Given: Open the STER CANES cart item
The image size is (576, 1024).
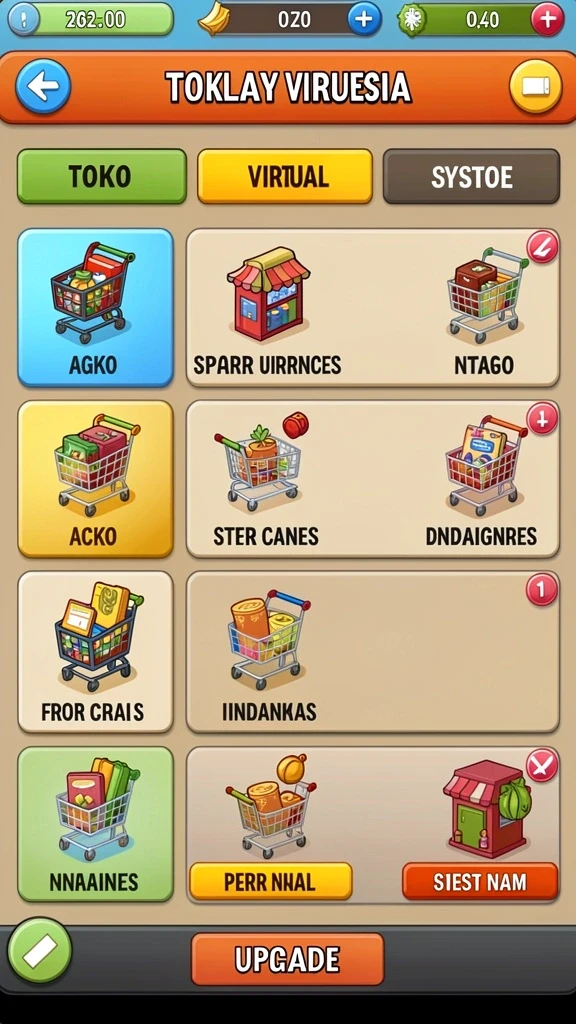Looking at the screenshot, I should point(266,480).
